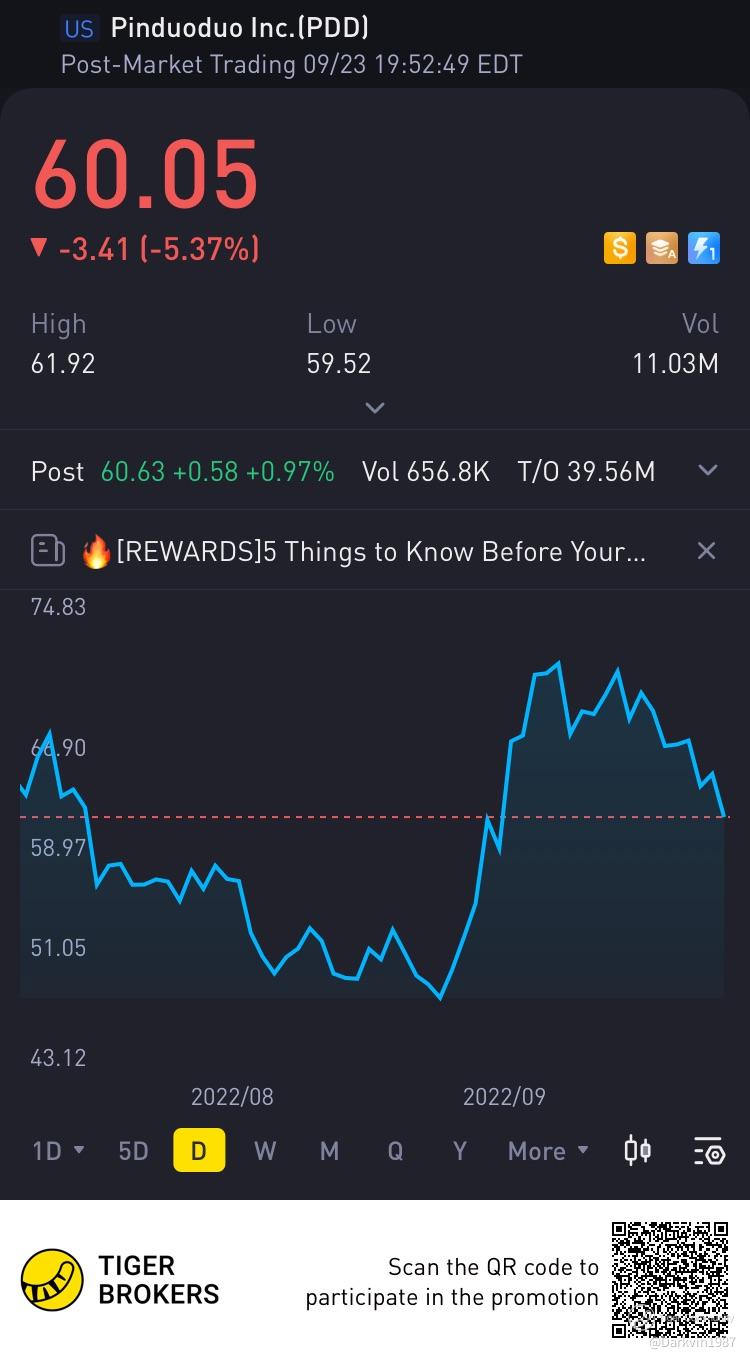Open the 1D timeframe dropdown
Image resolution: width=750 pixels, height=1360 pixels.
(58, 1151)
